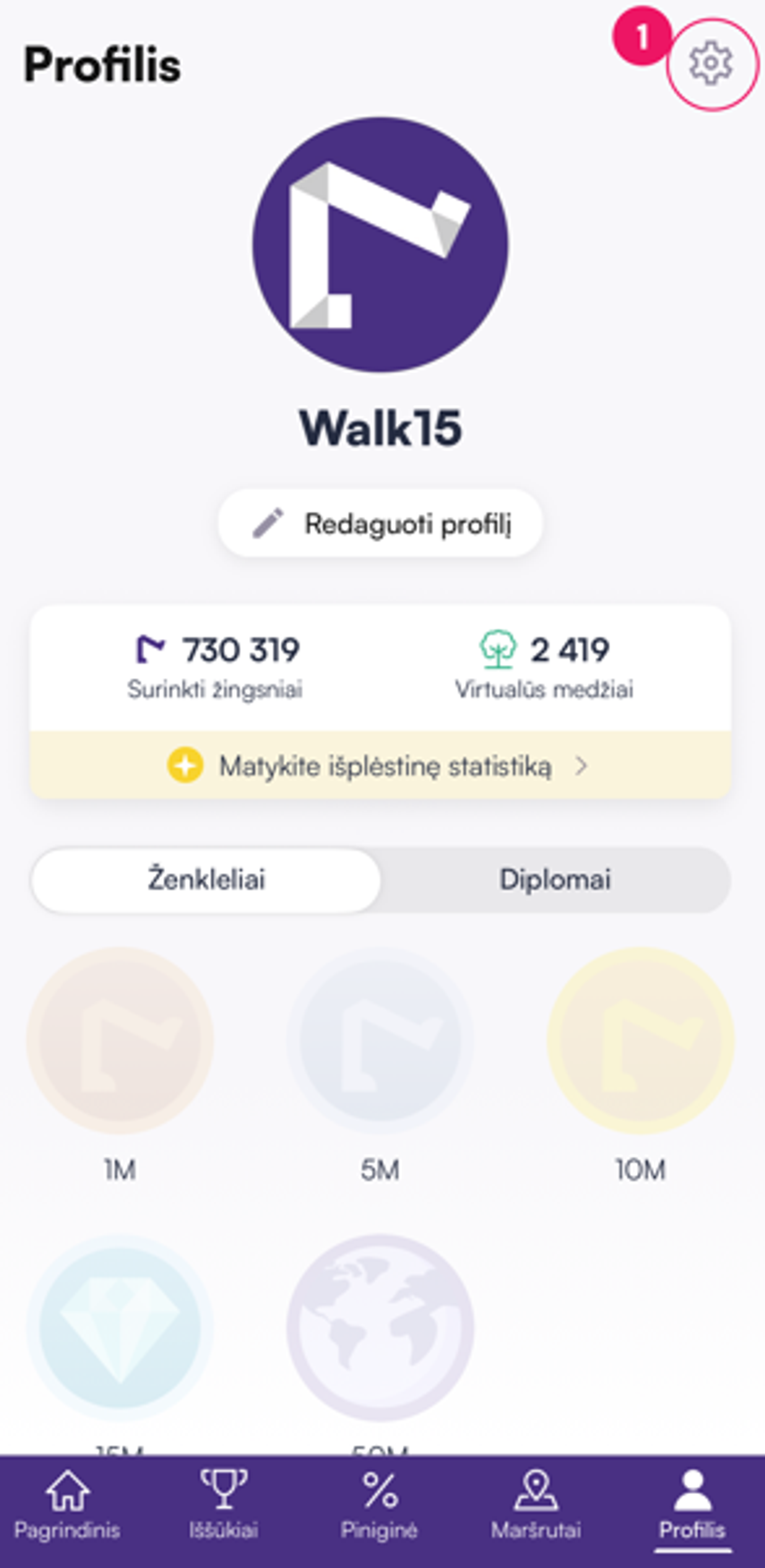This screenshot has width=765, height=1568.
Task: Tap Profilis tab in bottom bar
Action: [693, 1505]
